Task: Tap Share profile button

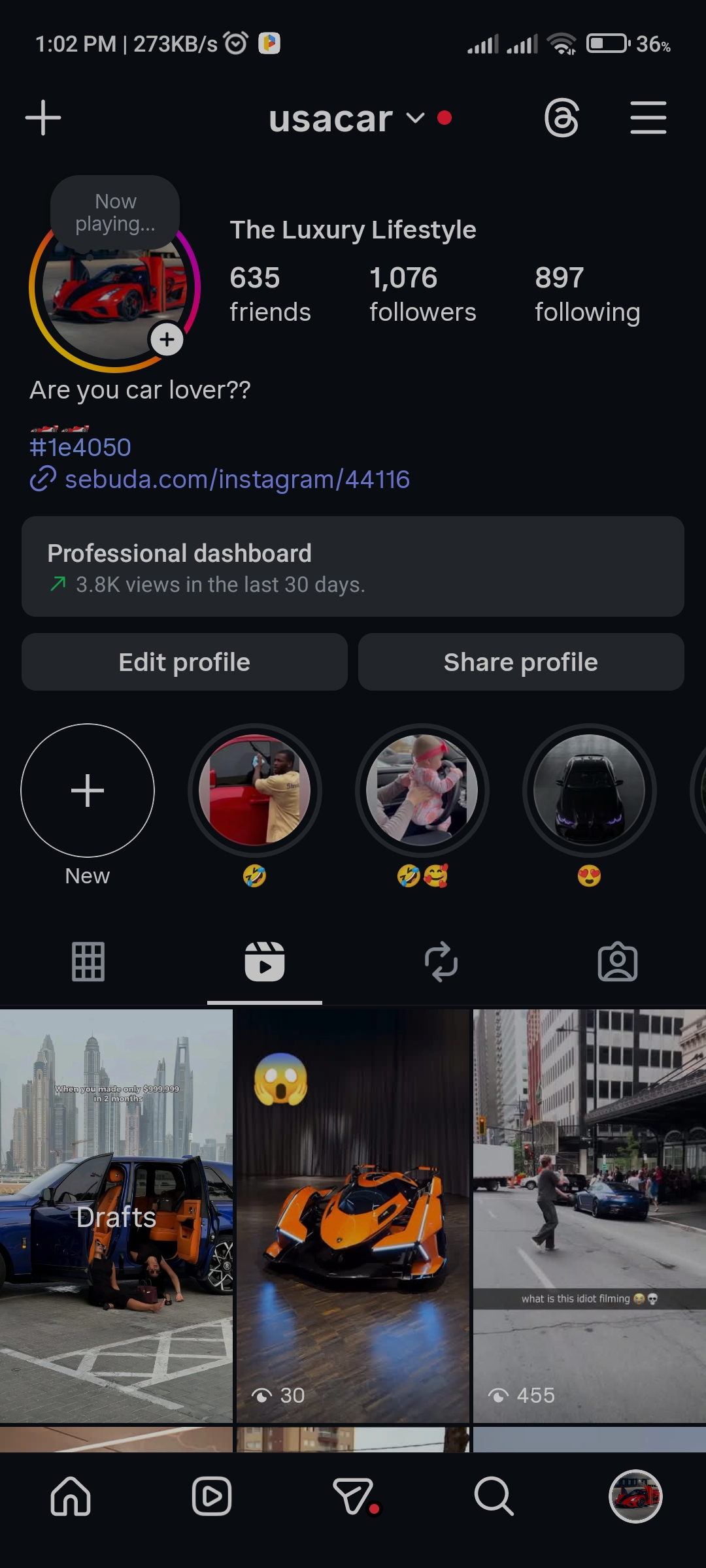Action: 521,662
